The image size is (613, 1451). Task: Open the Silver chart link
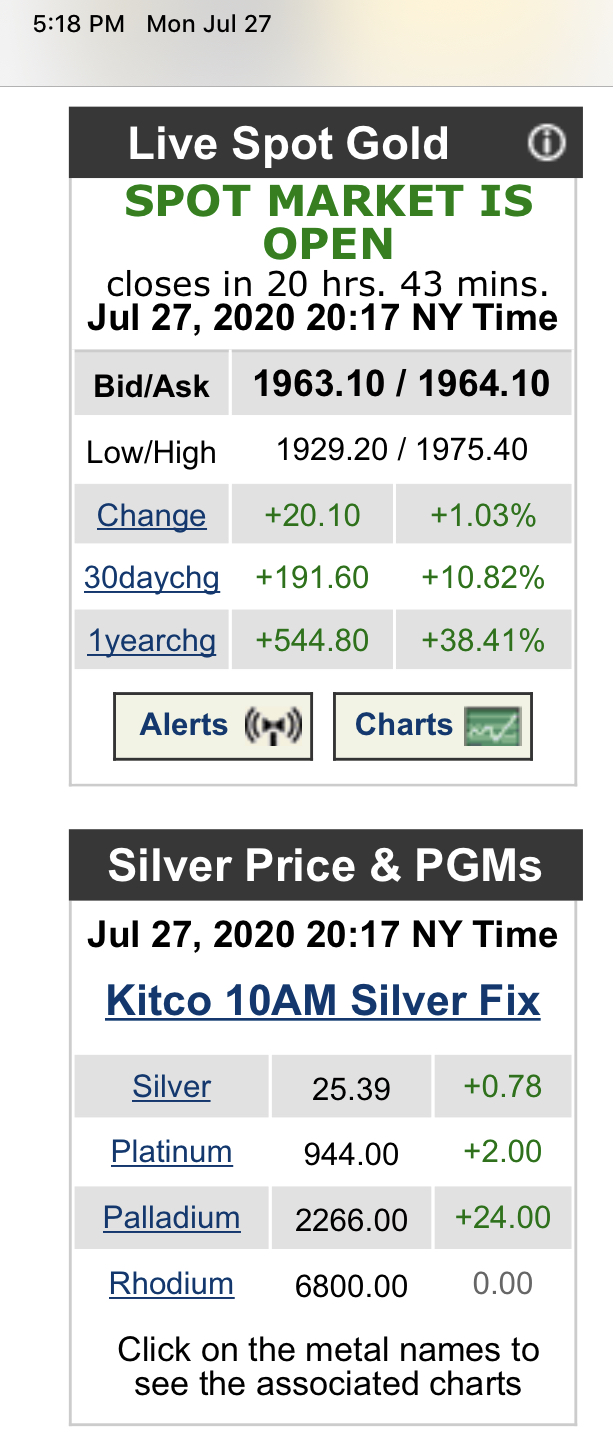pyautogui.click(x=171, y=1087)
